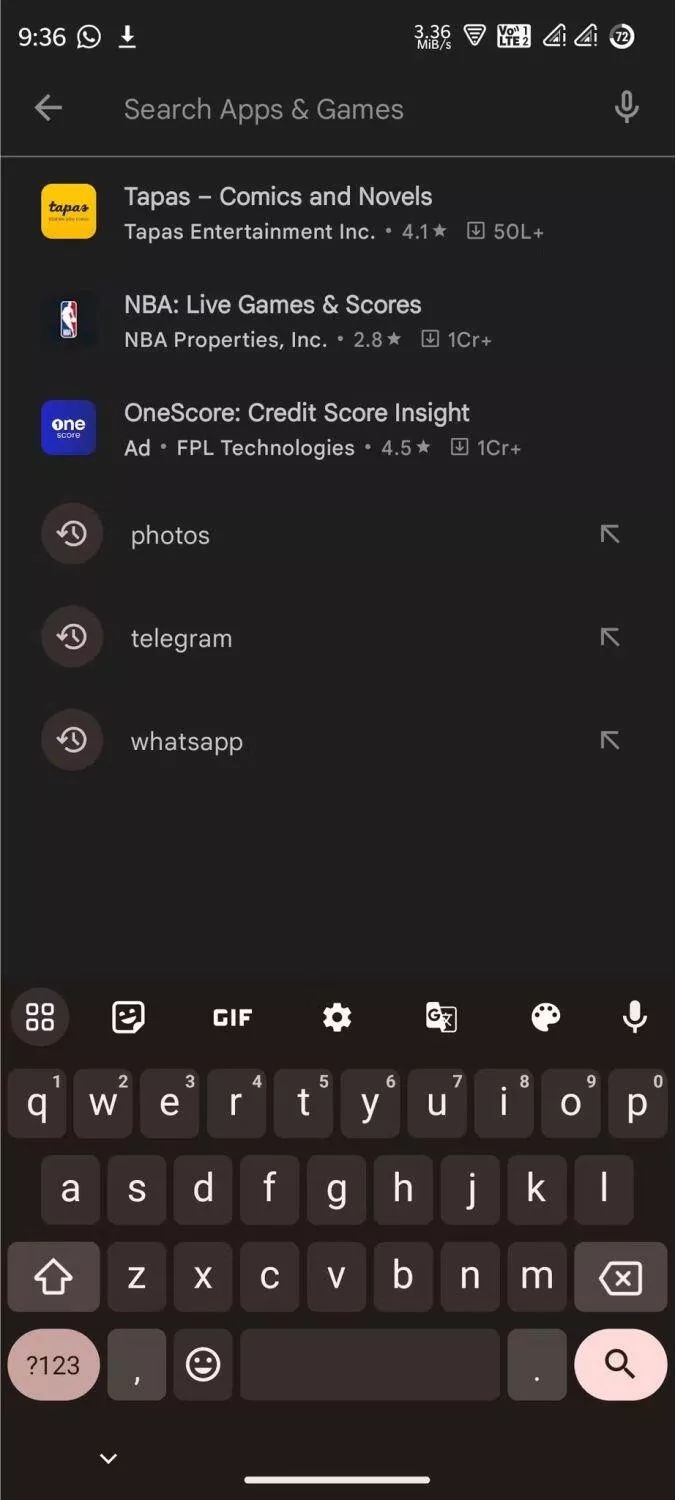
Task: Open the OneScore: Credit Score Insight ad
Action: [x=338, y=428]
